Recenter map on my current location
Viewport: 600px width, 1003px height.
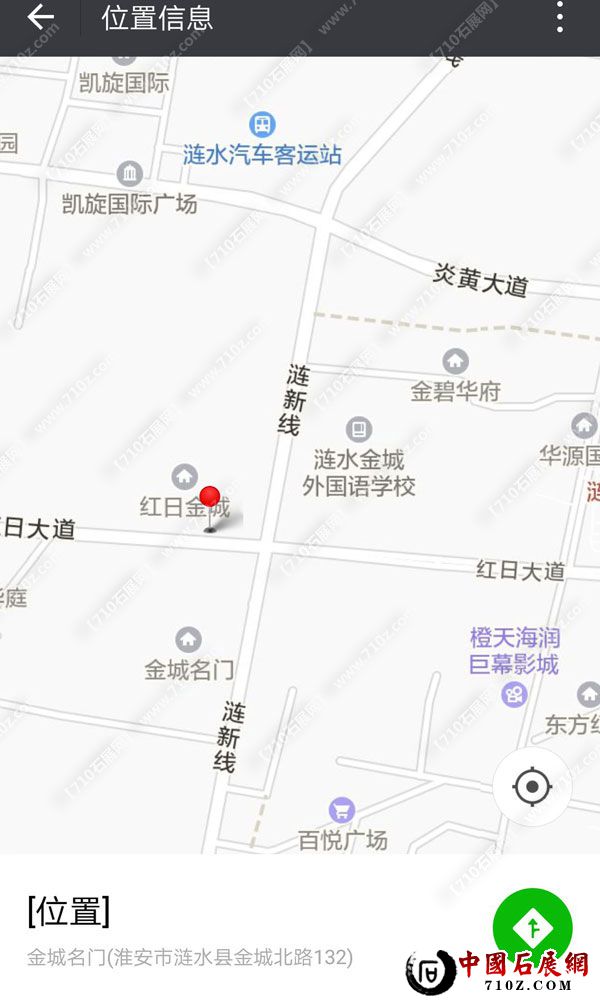(x=532, y=787)
